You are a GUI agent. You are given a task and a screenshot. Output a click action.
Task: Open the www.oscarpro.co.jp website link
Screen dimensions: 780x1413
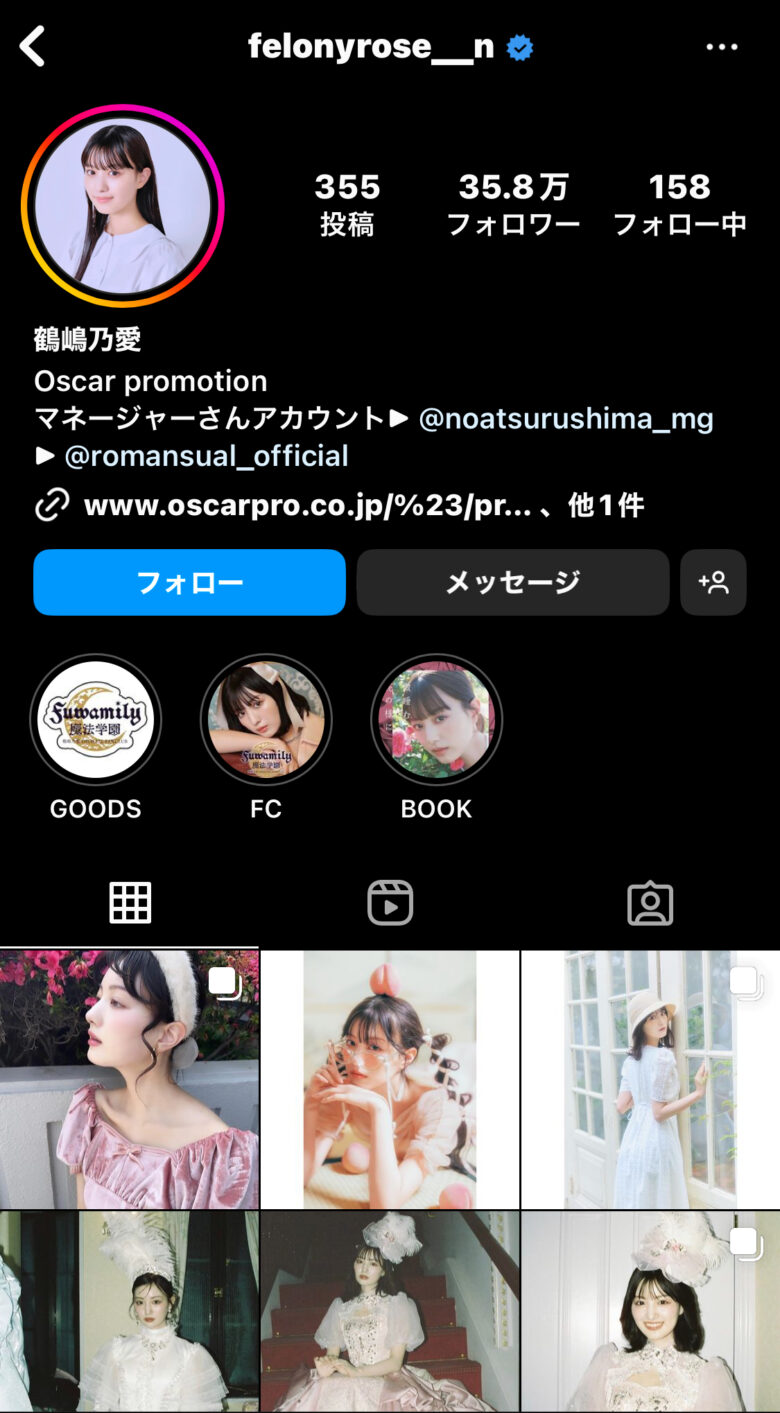point(306,506)
